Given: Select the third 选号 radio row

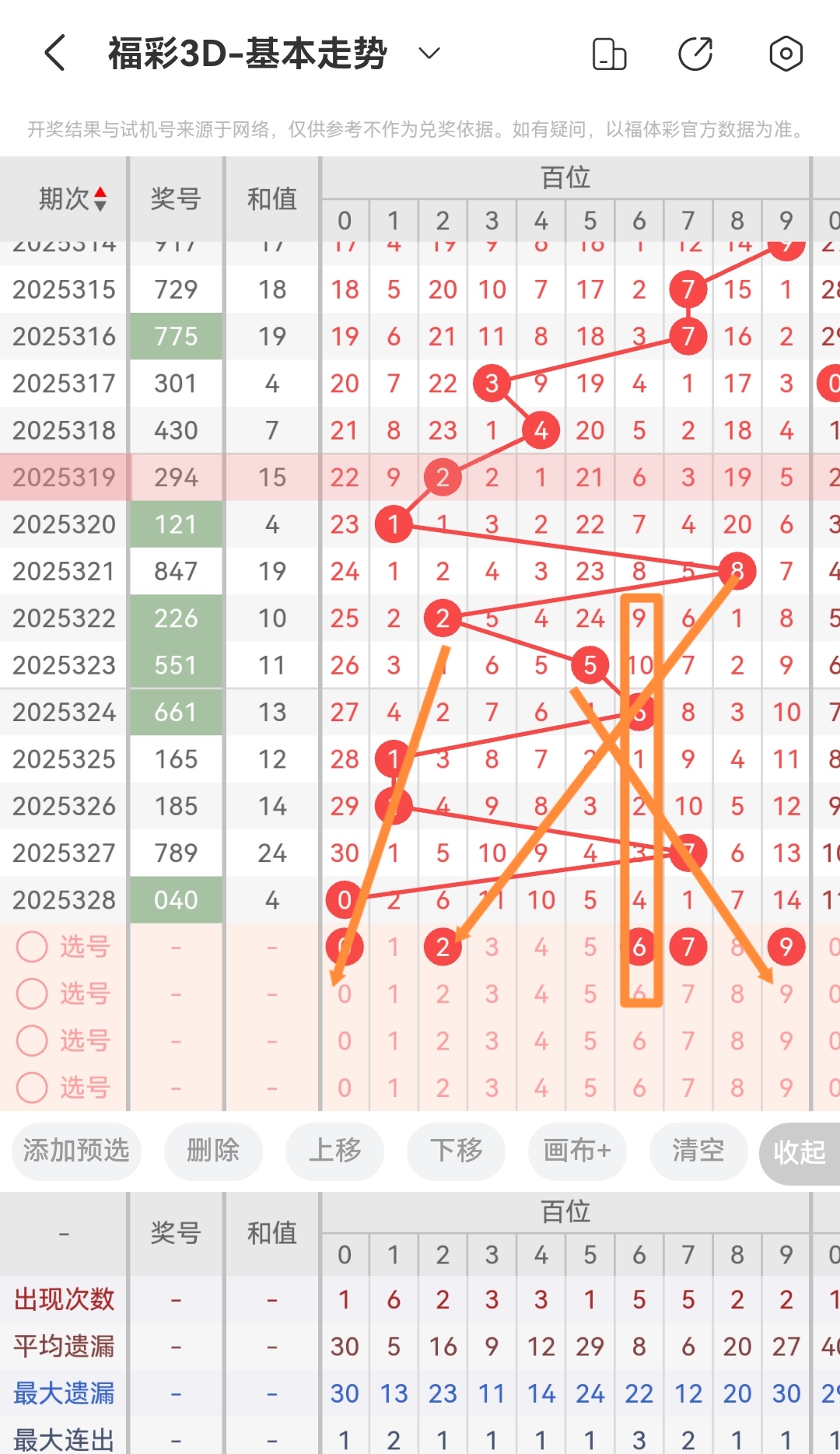Looking at the screenshot, I should pos(33,1041).
